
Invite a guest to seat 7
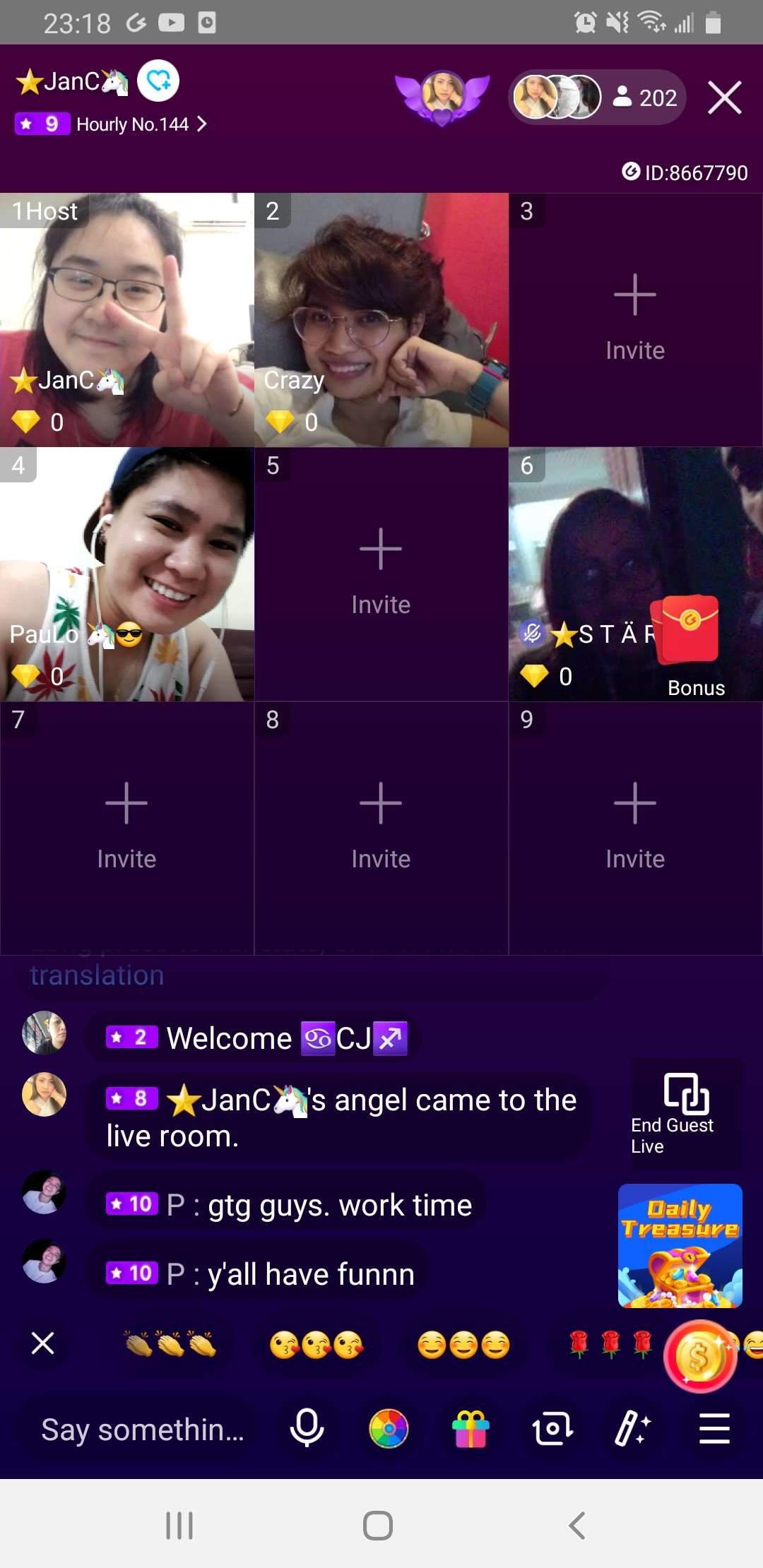[x=126, y=827]
